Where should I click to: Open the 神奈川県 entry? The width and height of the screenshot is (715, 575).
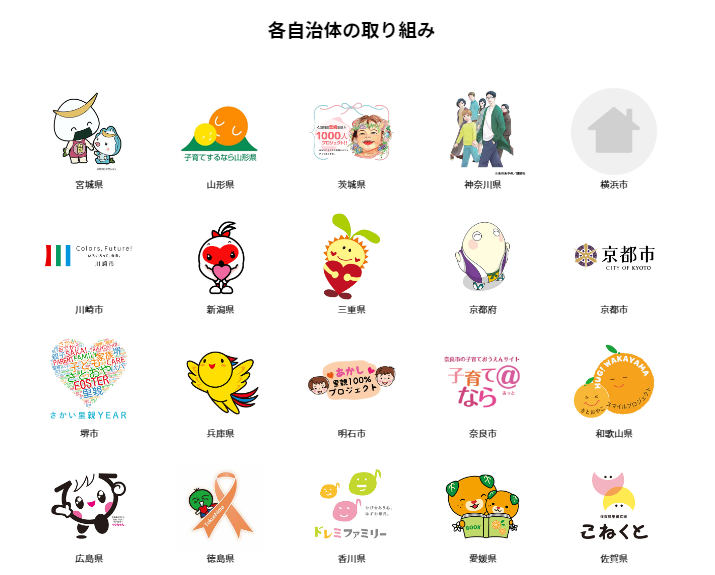[482, 133]
